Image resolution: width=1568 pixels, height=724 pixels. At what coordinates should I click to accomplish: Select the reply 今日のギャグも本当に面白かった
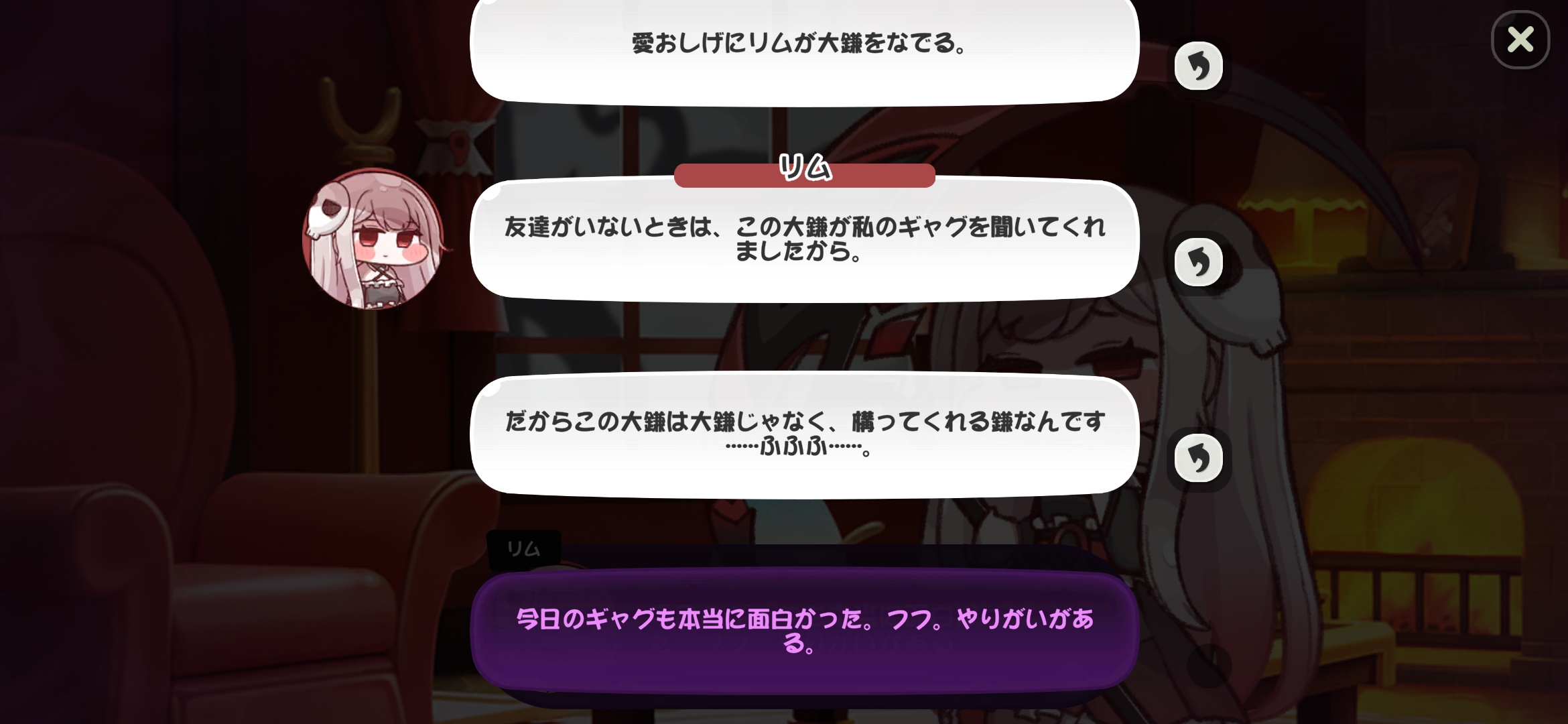point(804,630)
